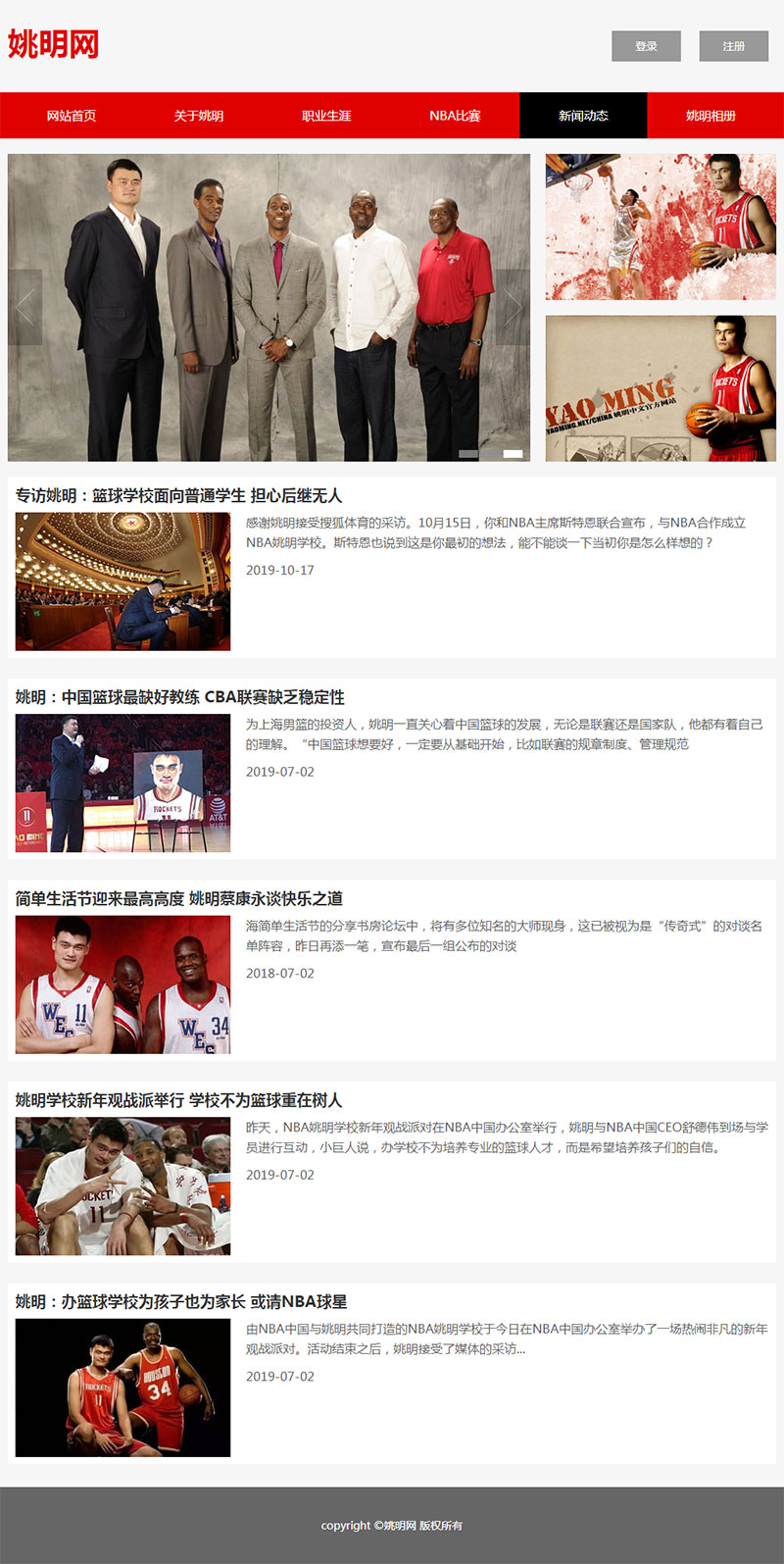784x1564 pixels.
Task: Open article 专访姚明：篮球学校面向普通学生
Action: click(x=178, y=496)
